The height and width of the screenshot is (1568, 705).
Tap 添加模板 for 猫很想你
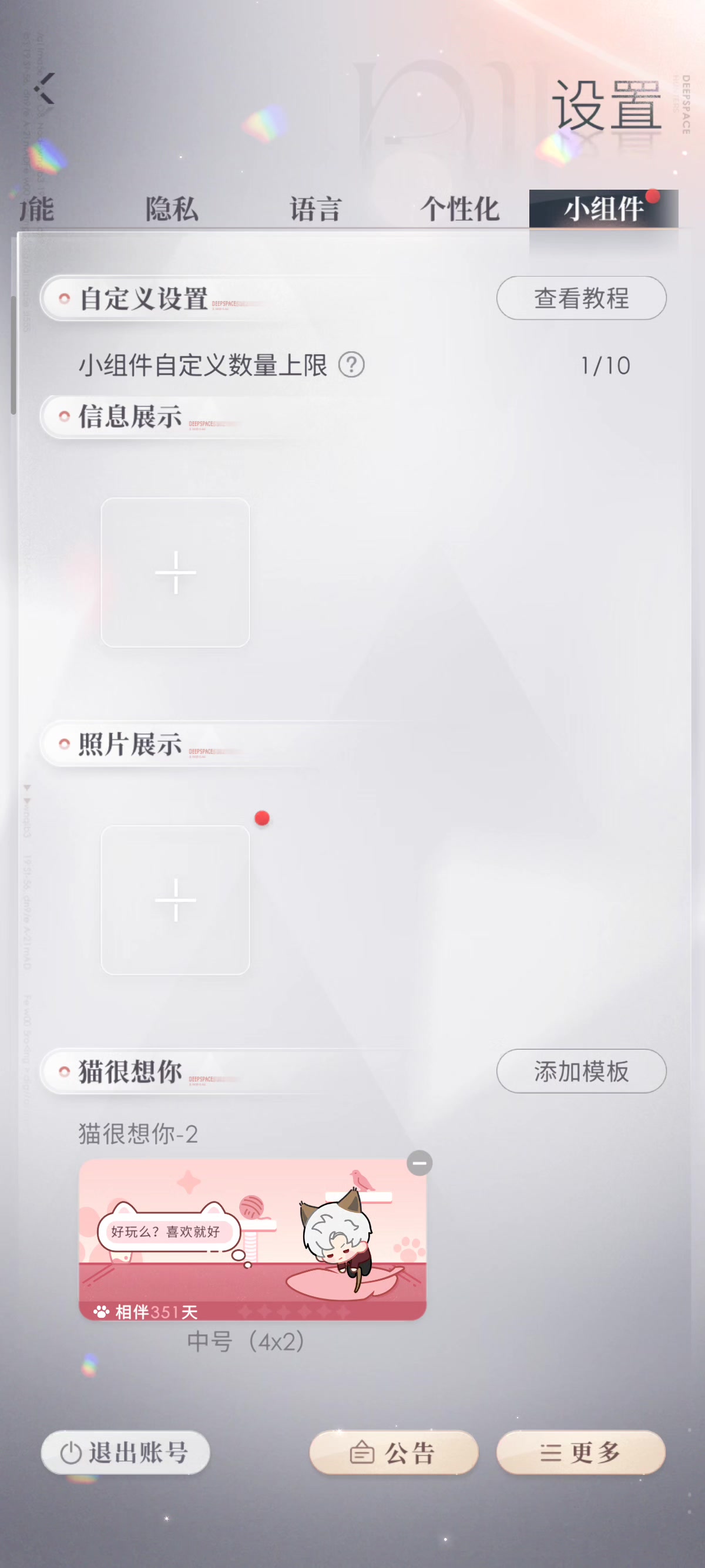582,1071
